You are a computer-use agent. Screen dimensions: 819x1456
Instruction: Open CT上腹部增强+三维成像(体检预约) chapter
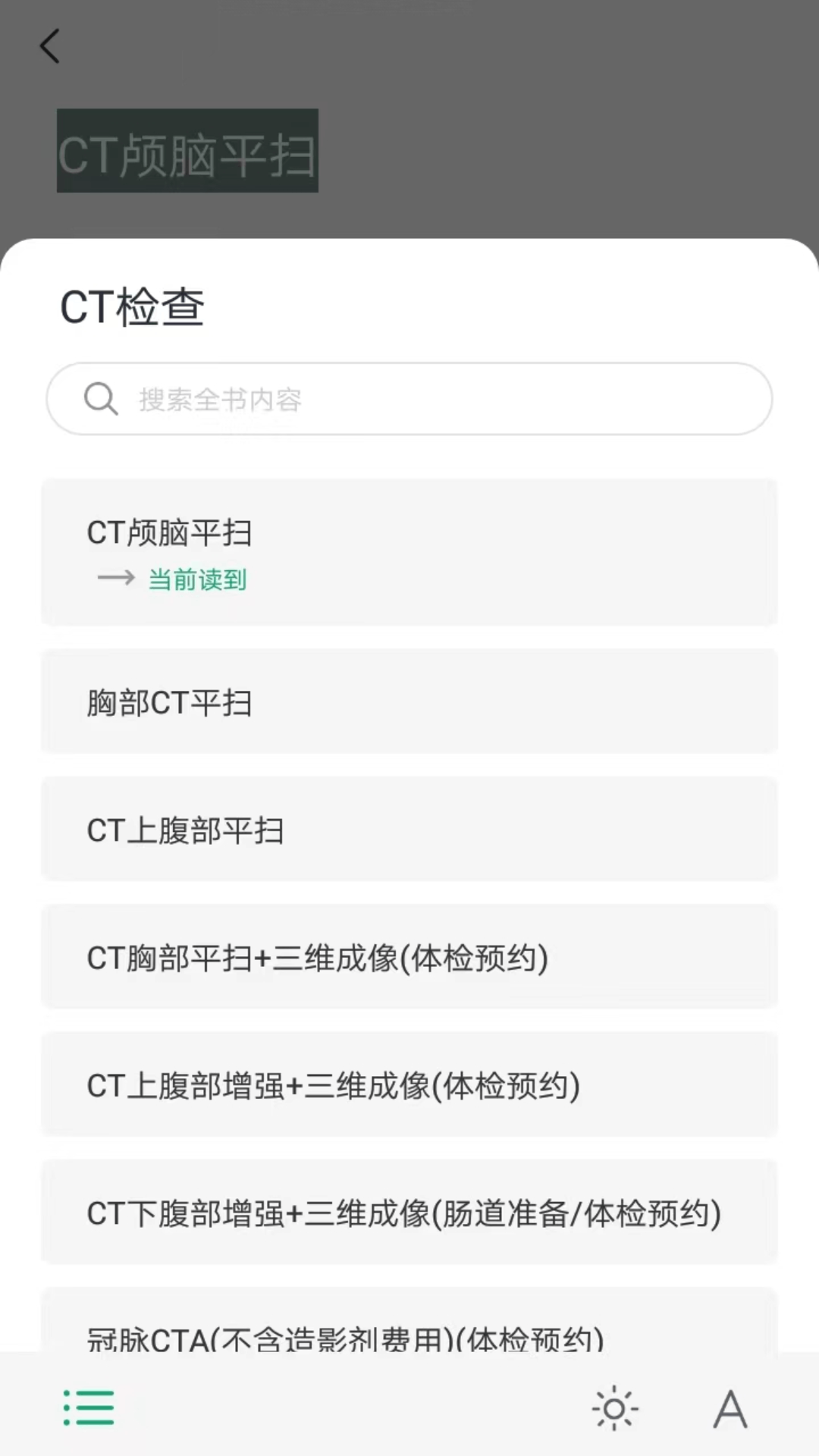(409, 1084)
